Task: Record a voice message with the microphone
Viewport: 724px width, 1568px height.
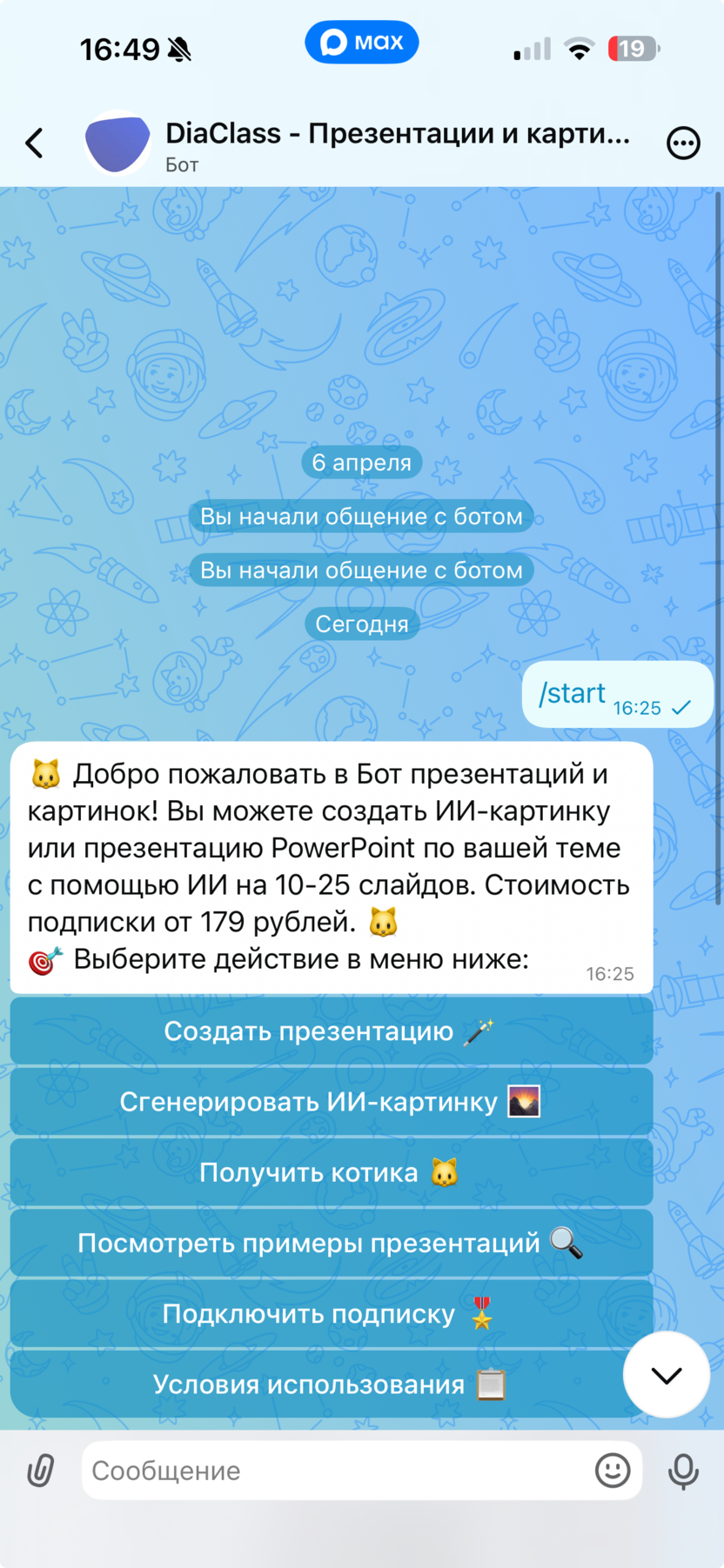Action: (683, 1471)
